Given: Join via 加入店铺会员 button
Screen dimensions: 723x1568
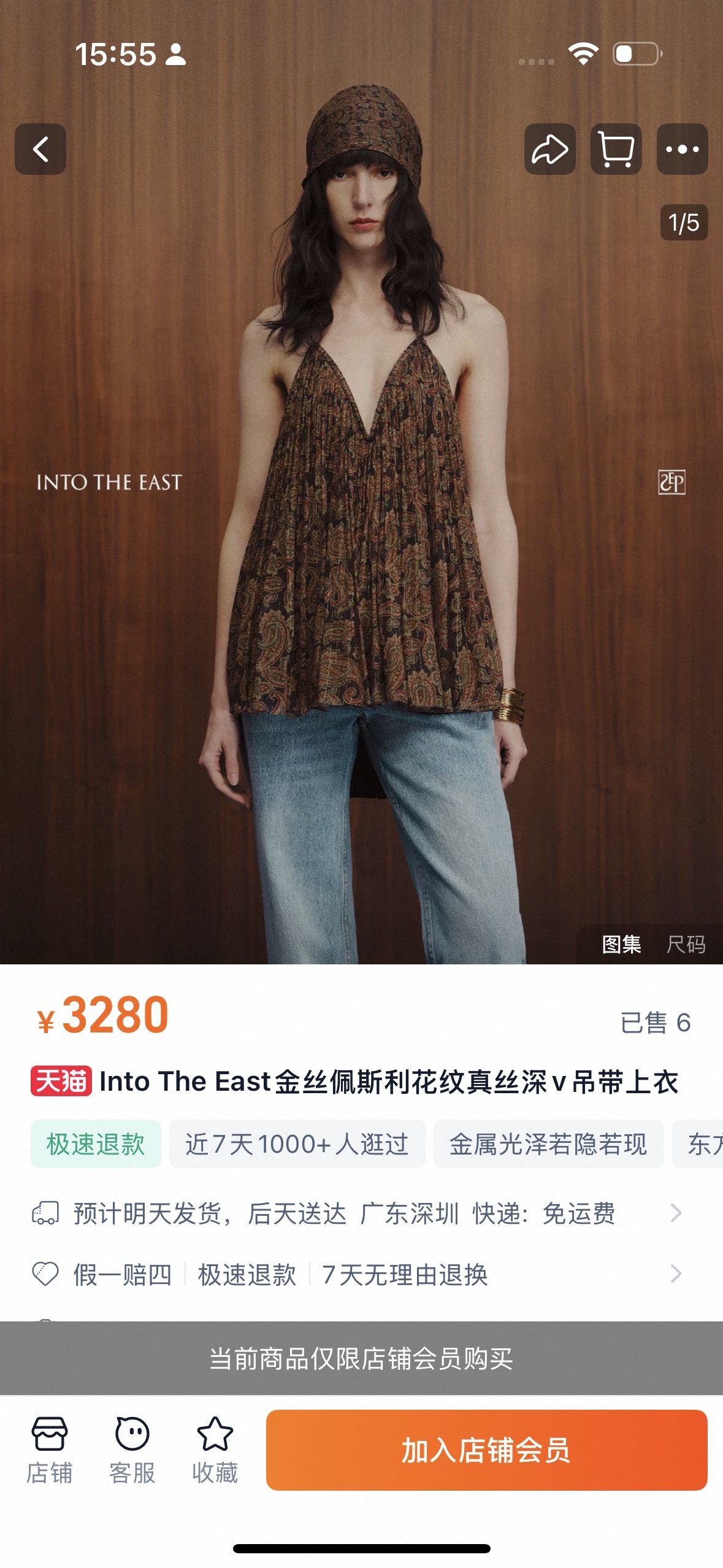Looking at the screenshot, I should (x=486, y=1450).
